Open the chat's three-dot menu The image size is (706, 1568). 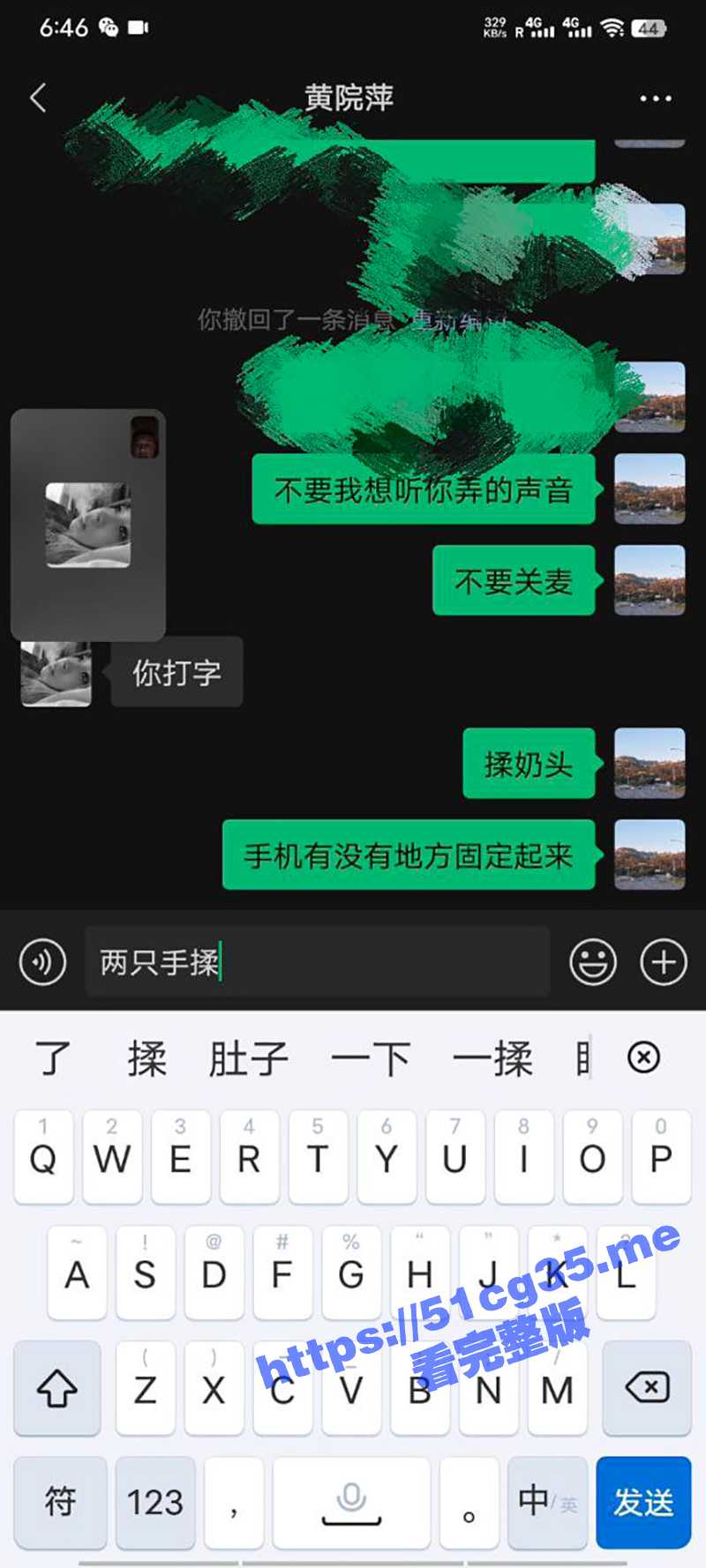(655, 99)
